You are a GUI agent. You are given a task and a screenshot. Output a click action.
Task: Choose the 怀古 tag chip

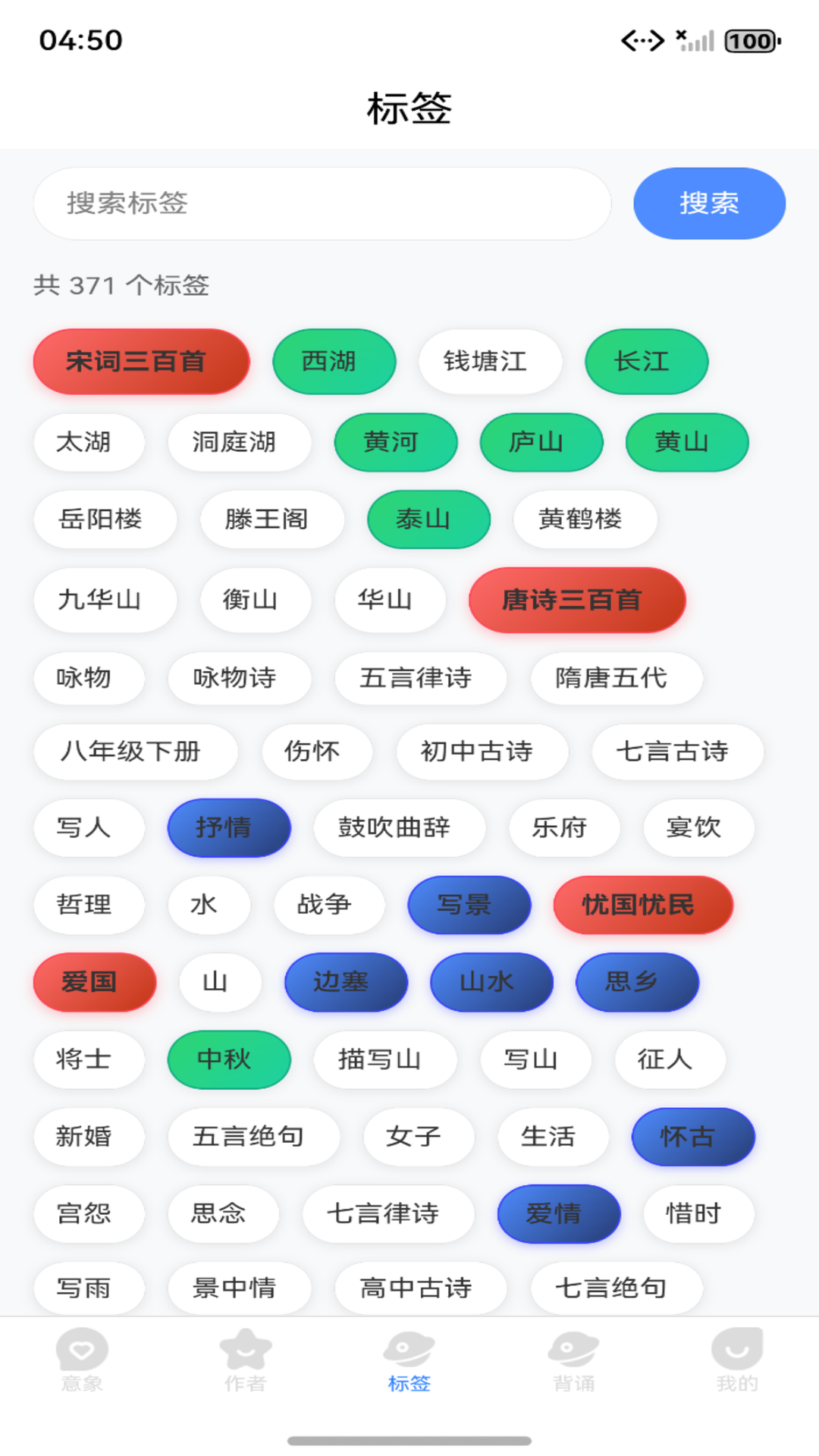pos(693,1137)
